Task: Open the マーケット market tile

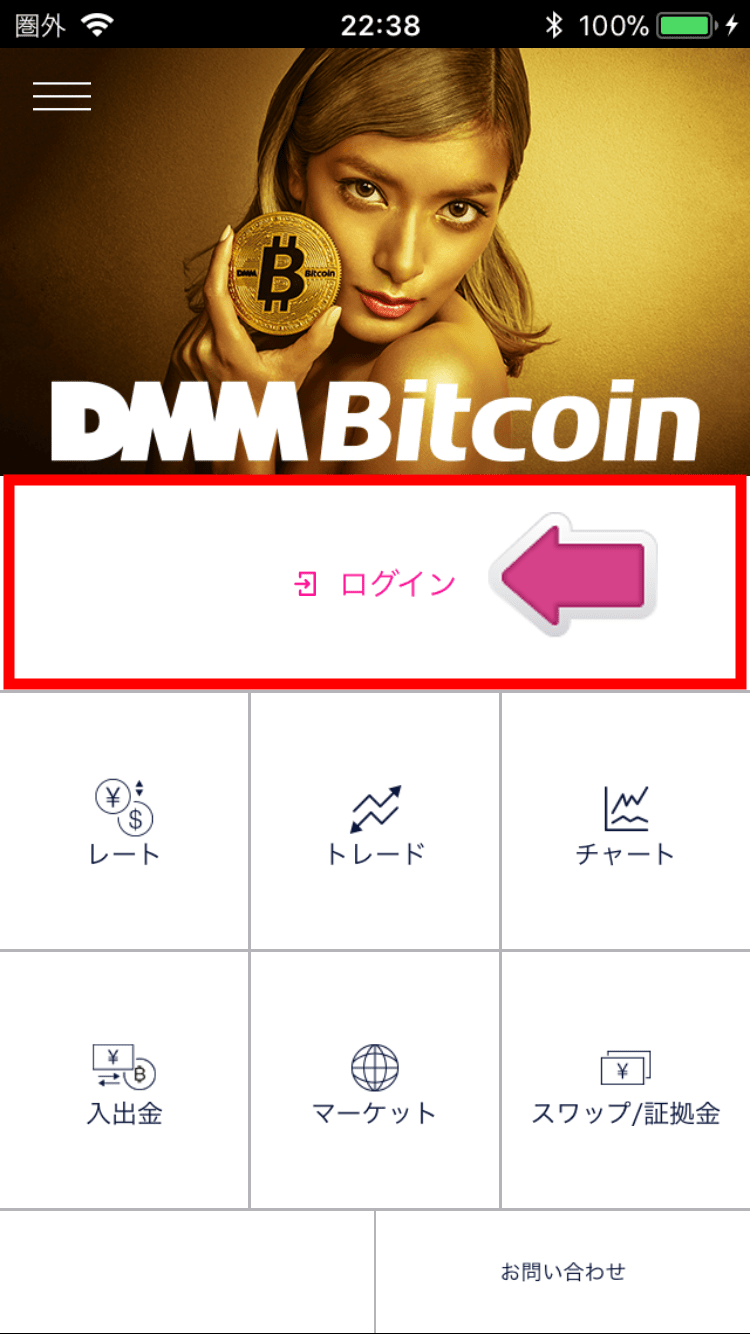Action: click(375, 1082)
